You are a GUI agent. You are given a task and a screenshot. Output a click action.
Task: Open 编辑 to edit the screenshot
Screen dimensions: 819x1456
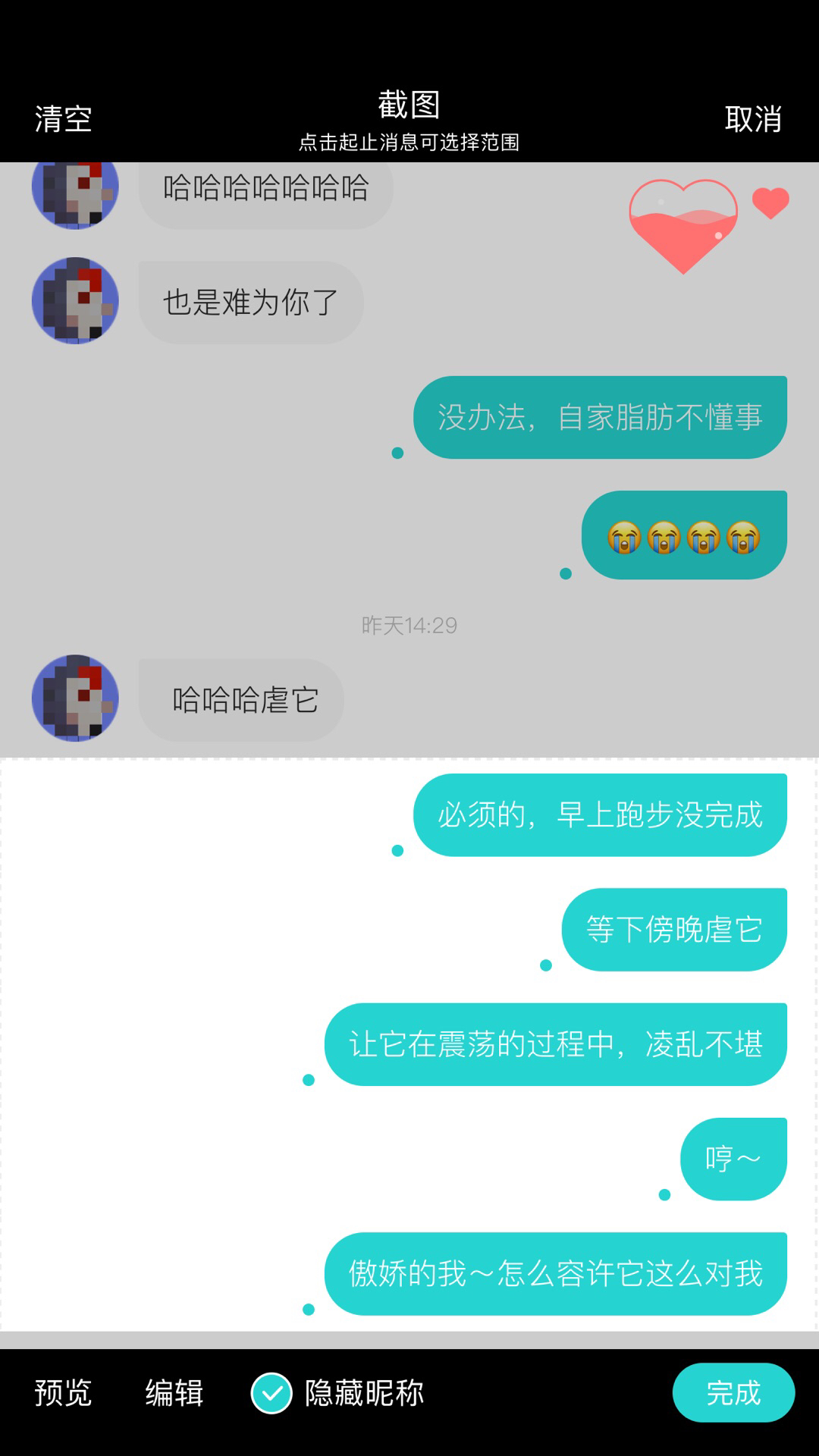tap(174, 1392)
